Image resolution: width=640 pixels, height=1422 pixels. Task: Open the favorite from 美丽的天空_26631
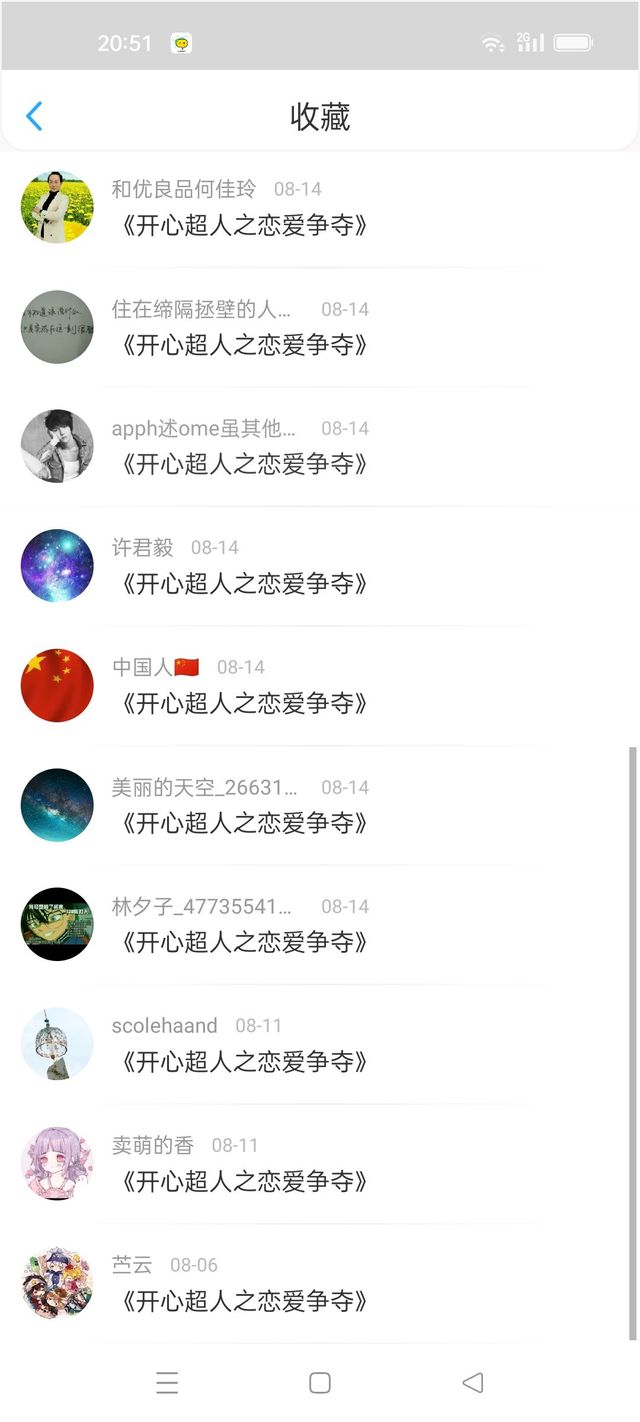[244, 824]
